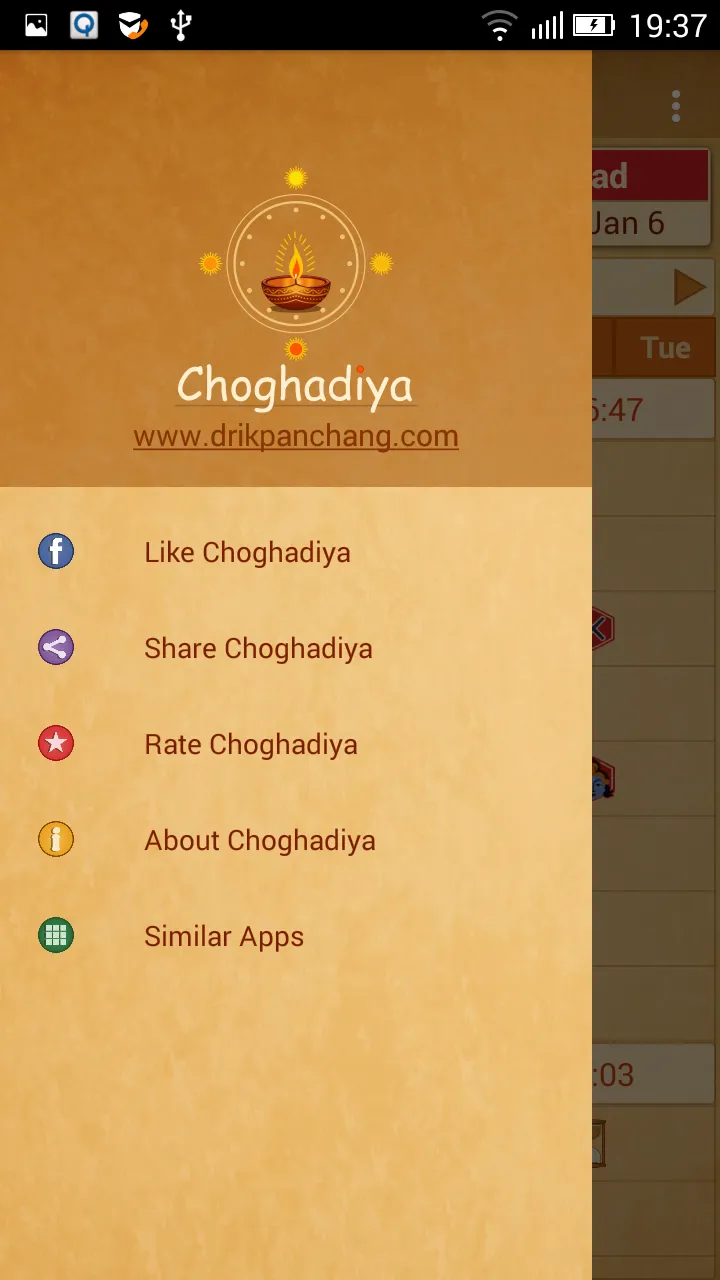Screen dimensions: 720x1280
Task: Tap Rate Choghadiya row
Action: tap(250, 744)
